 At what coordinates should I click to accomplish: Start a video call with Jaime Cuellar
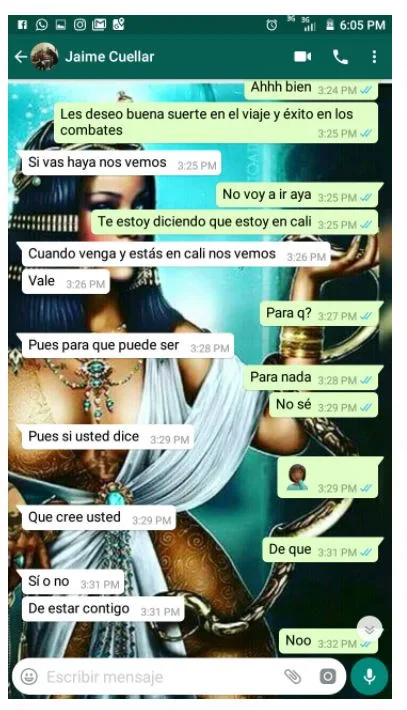tap(302, 57)
